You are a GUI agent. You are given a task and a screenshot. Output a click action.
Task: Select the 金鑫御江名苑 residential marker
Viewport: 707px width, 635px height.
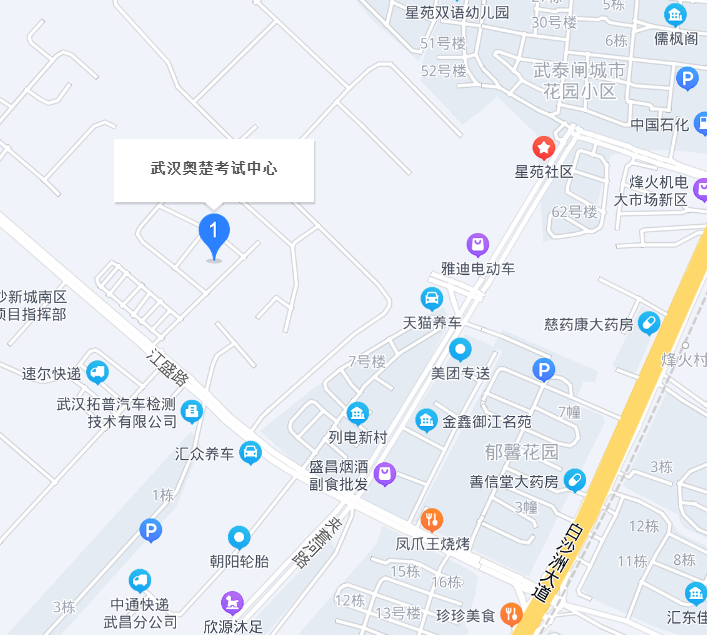tap(427, 422)
